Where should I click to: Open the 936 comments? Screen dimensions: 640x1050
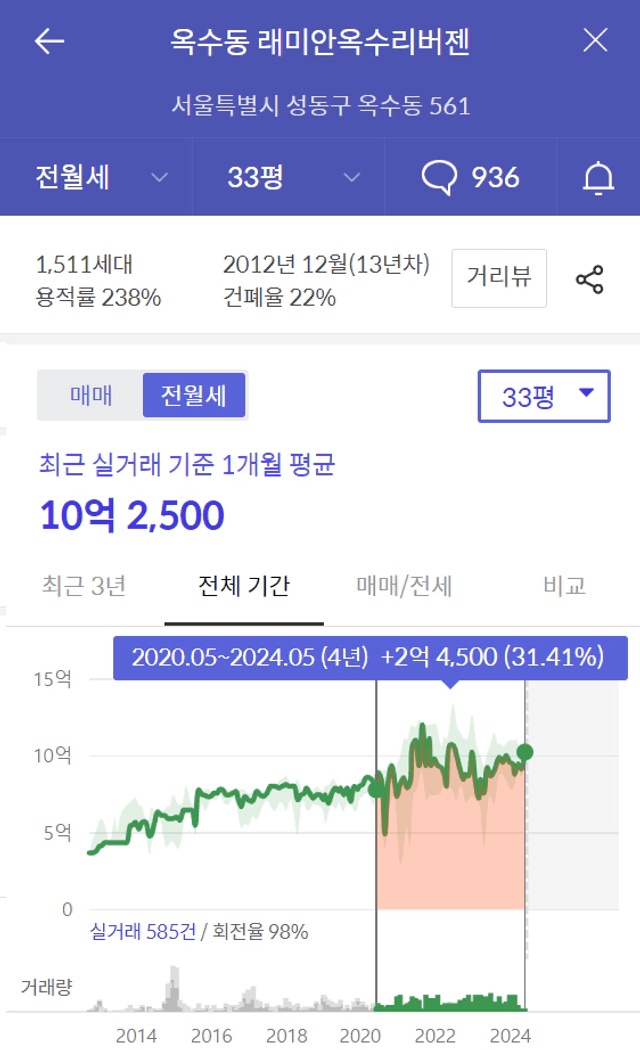tap(471, 177)
